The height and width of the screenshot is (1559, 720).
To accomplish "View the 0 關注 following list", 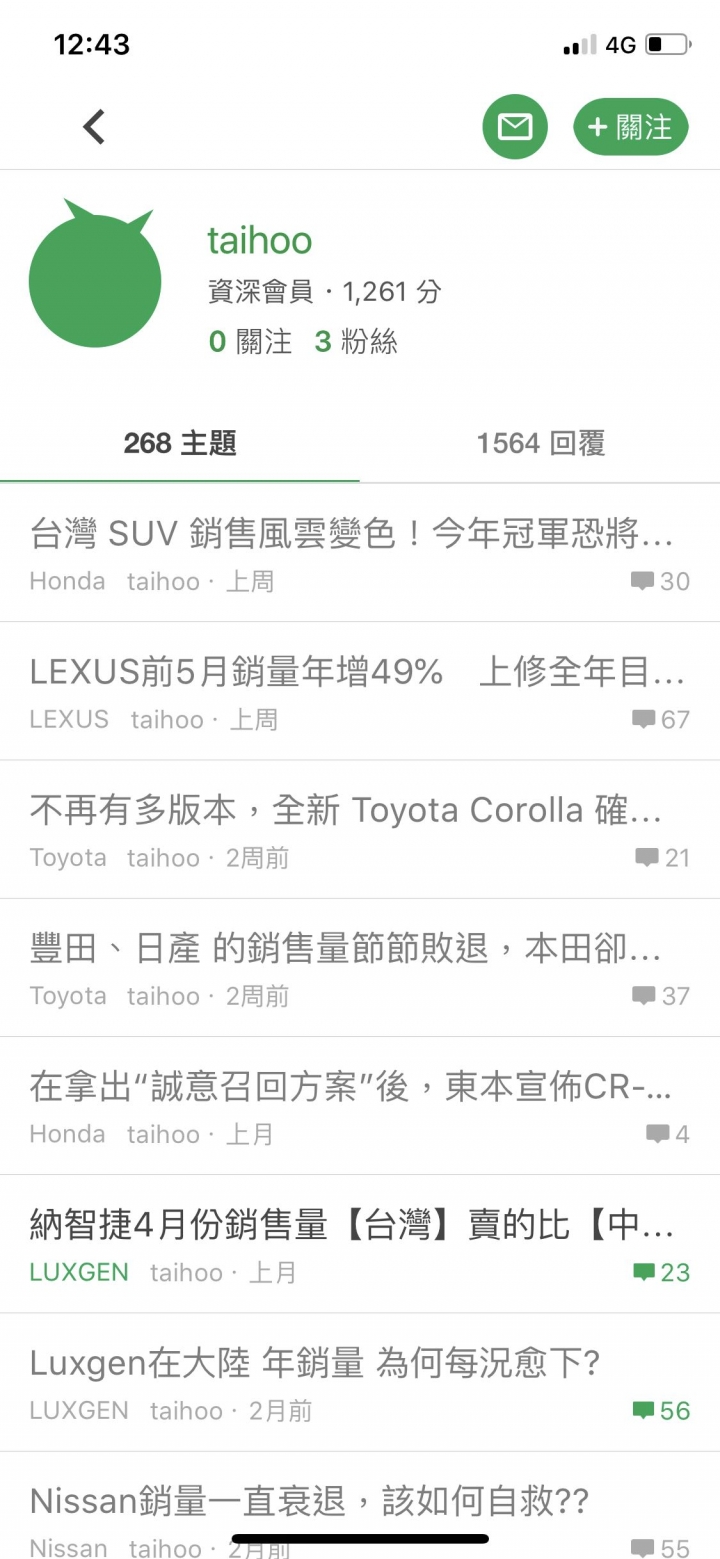I will [250, 342].
